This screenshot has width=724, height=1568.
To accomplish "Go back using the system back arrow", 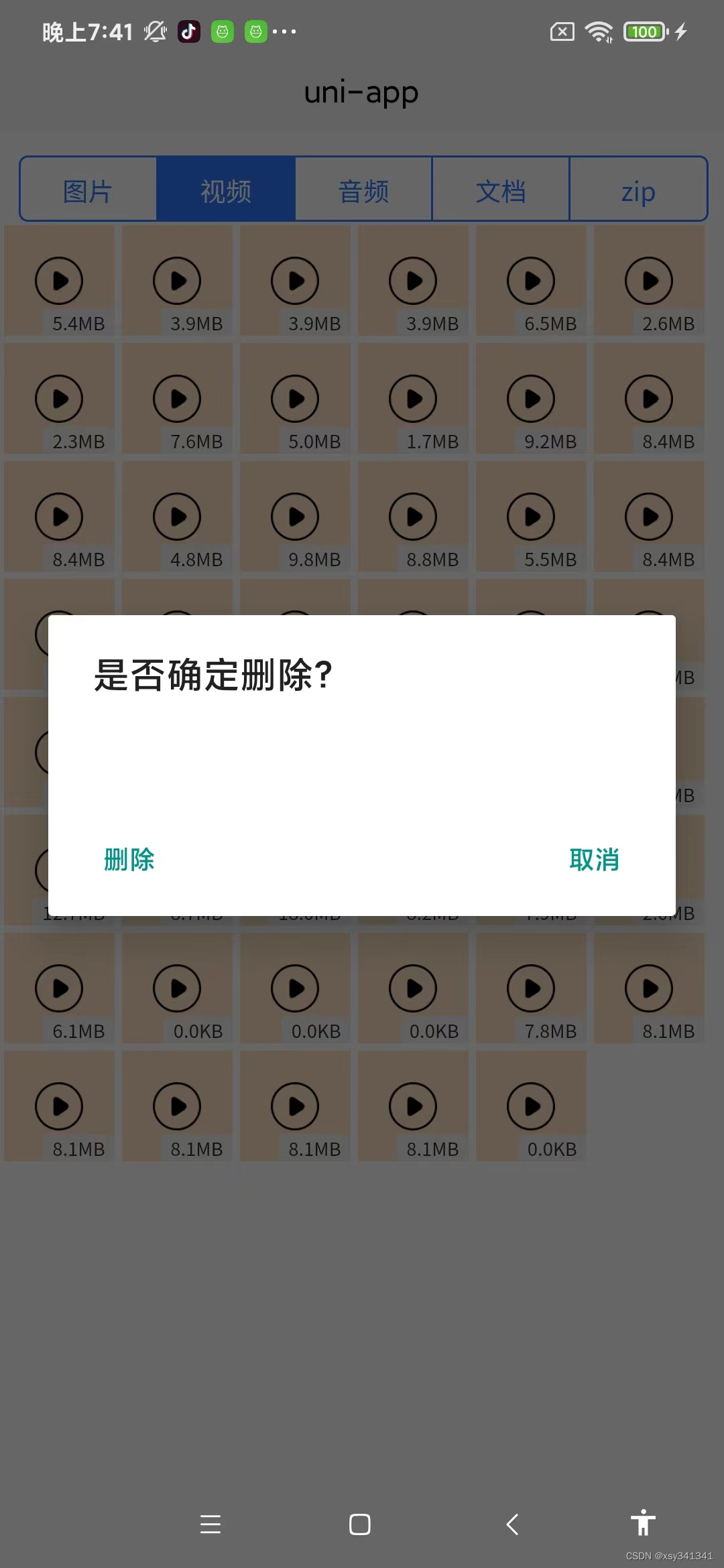I will click(512, 1524).
